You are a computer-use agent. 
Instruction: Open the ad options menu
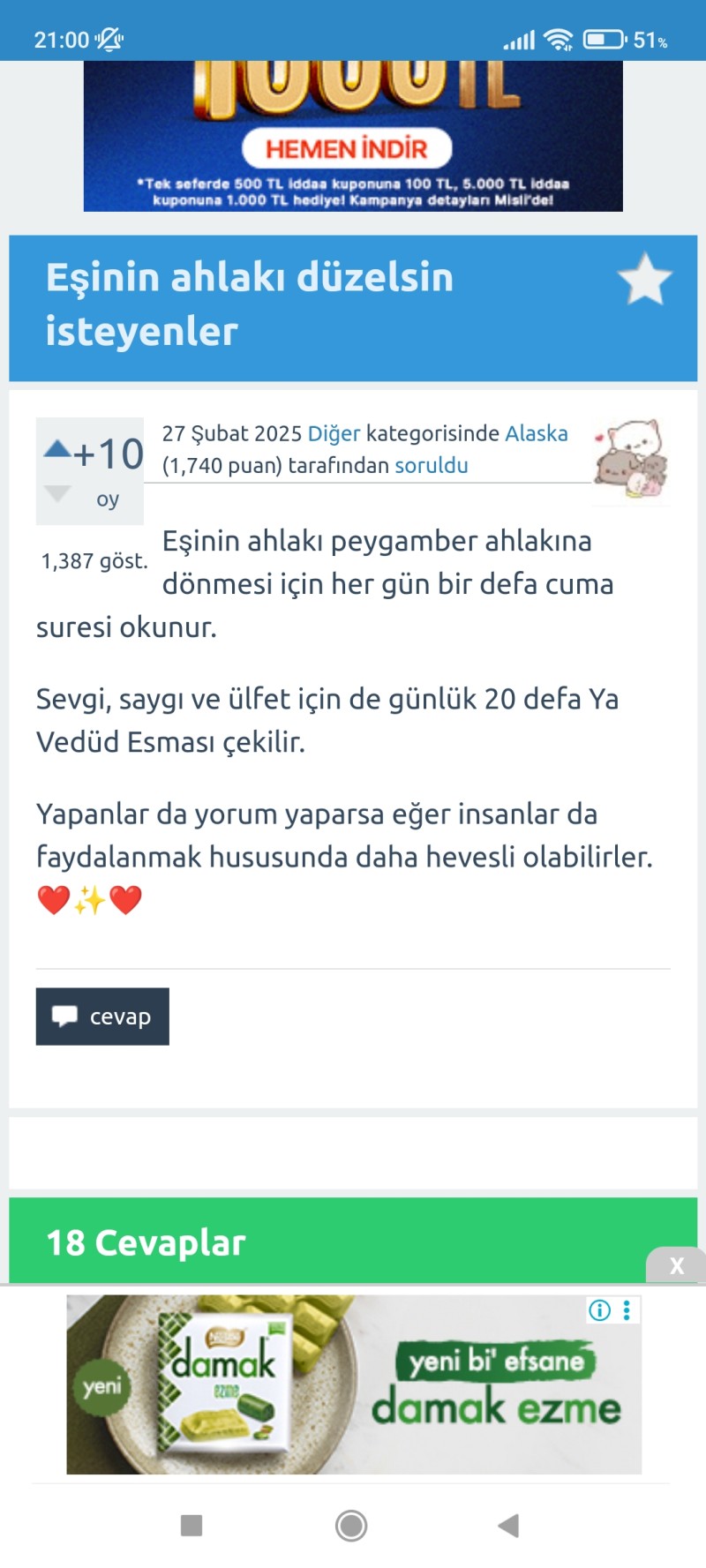click(627, 1310)
